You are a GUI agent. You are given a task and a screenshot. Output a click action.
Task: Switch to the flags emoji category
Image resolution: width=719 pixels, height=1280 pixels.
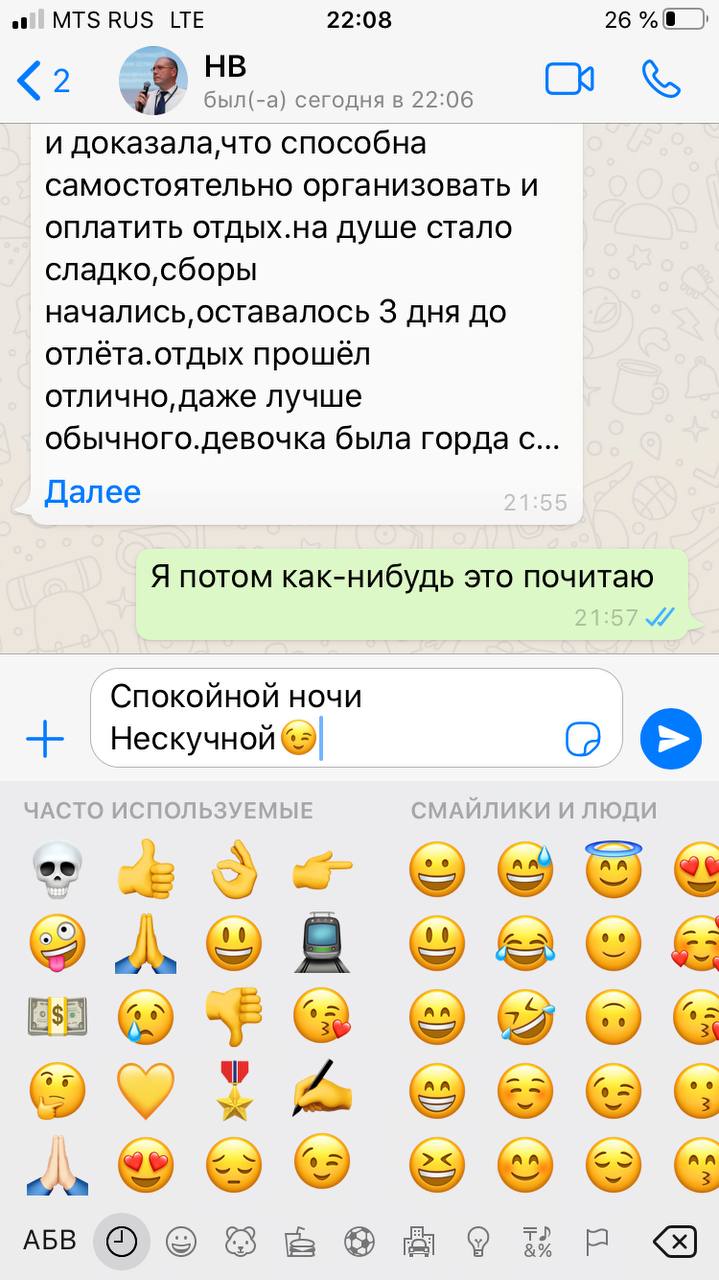point(597,1242)
